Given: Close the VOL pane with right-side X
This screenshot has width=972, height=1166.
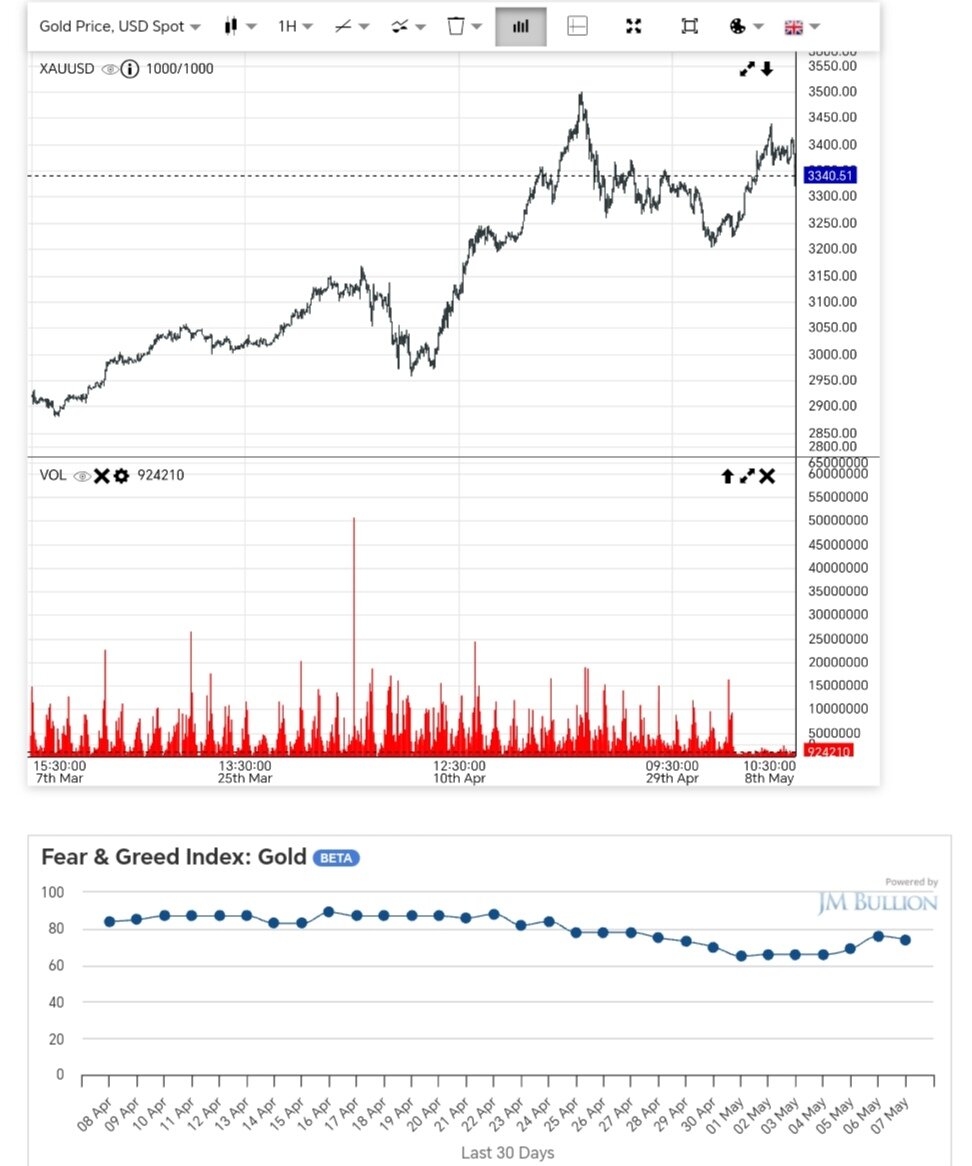Looking at the screenshot, I should pos(767,476).
